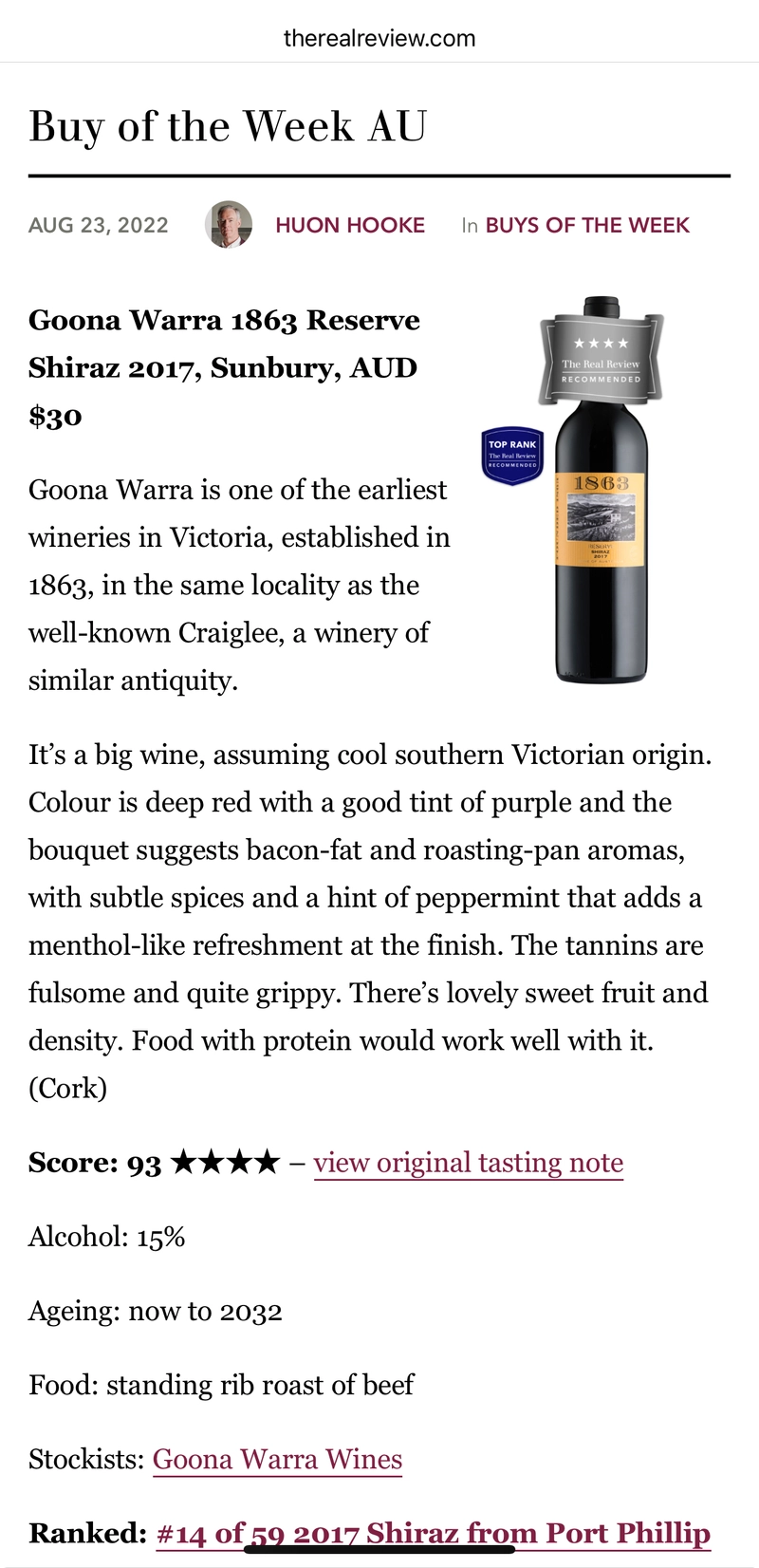Open the 2017 Shiraz Port Phillip ranking
Viewport: 759px width, 1568px height.
(x=434, y=1533)
